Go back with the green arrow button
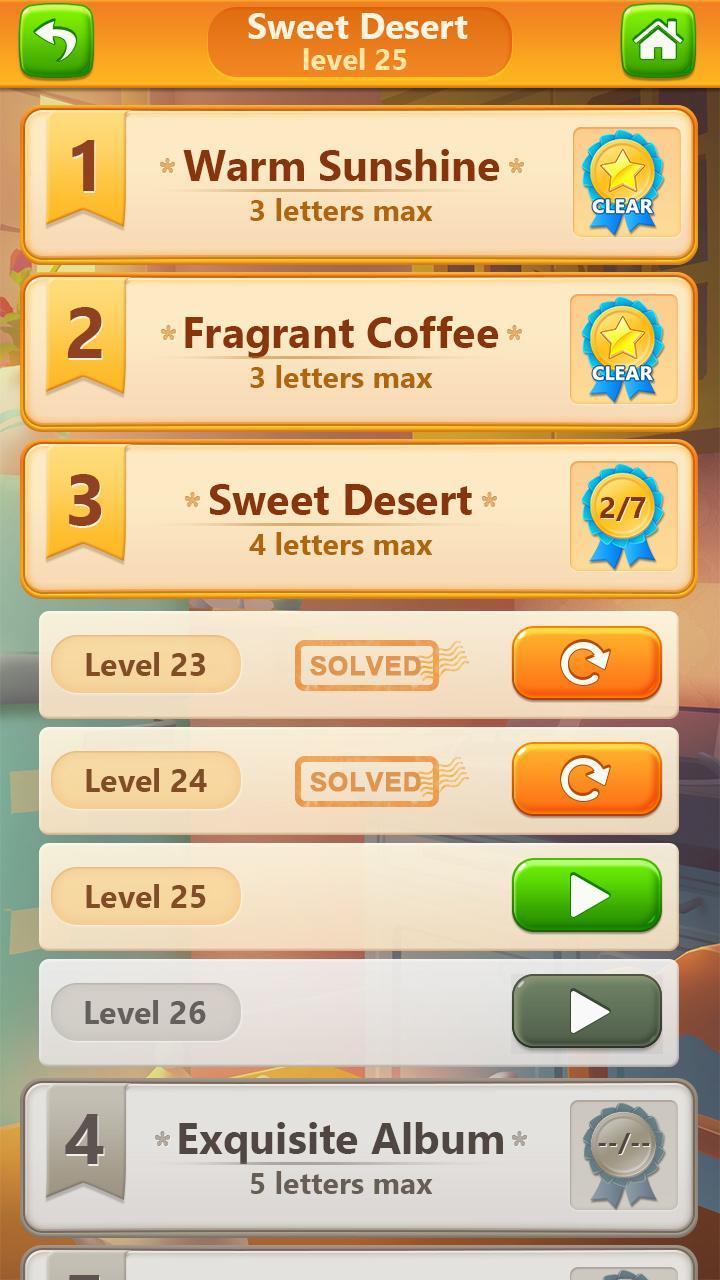The image size is (720, 1280). 56,42
